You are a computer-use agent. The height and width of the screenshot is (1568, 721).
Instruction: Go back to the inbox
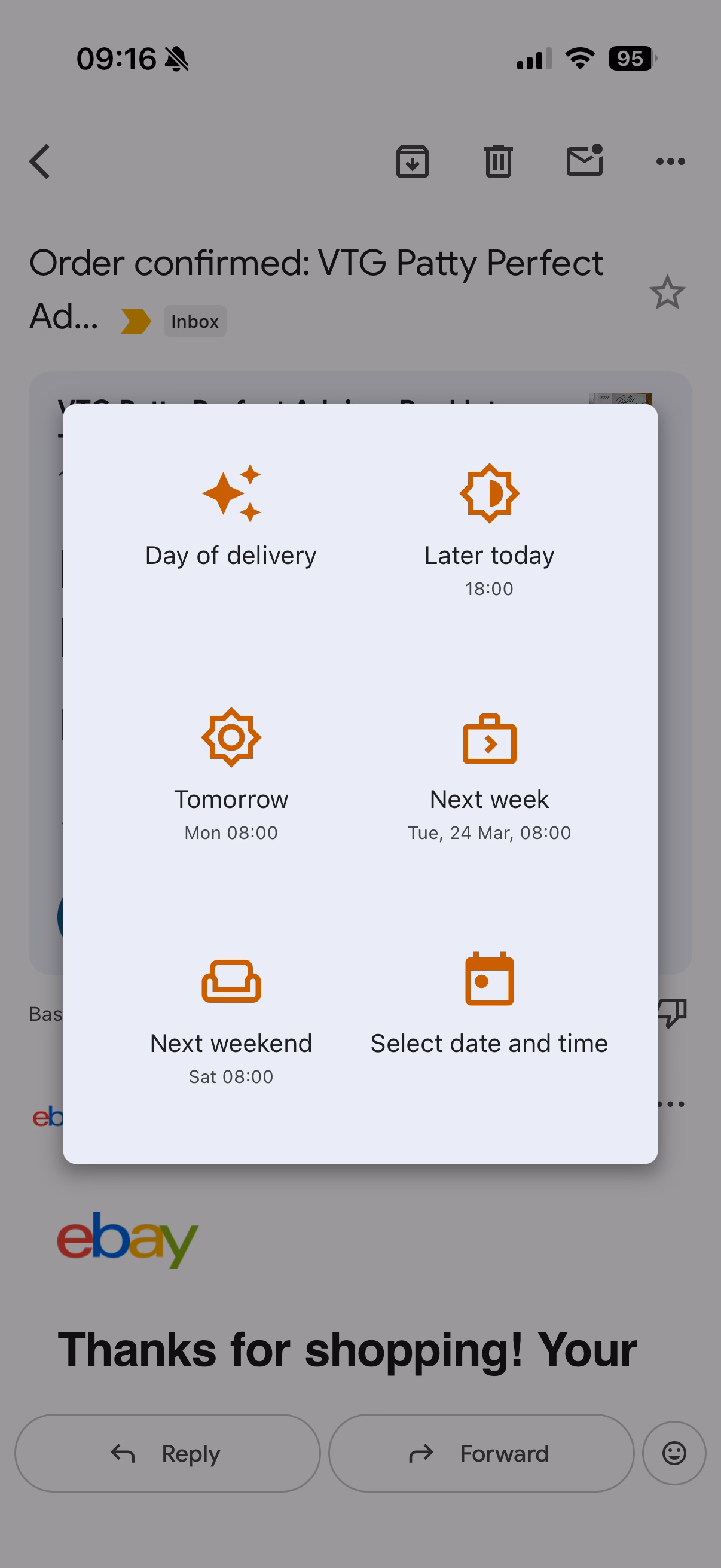click(x=40, y=161)
